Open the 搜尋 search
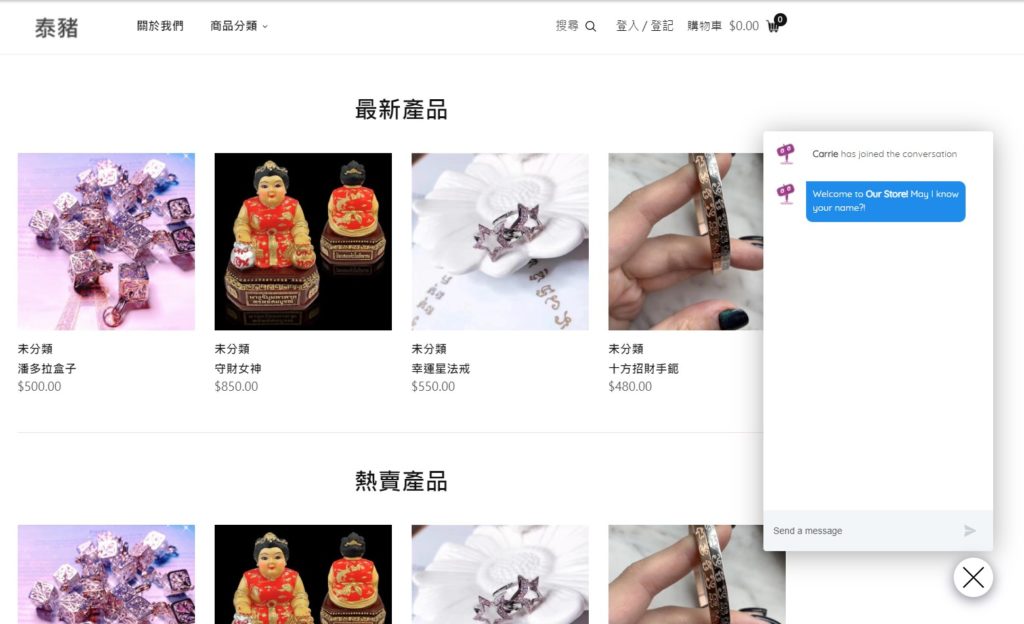Viewport: 1024px width, 624px height. click(x=575, y=26)
